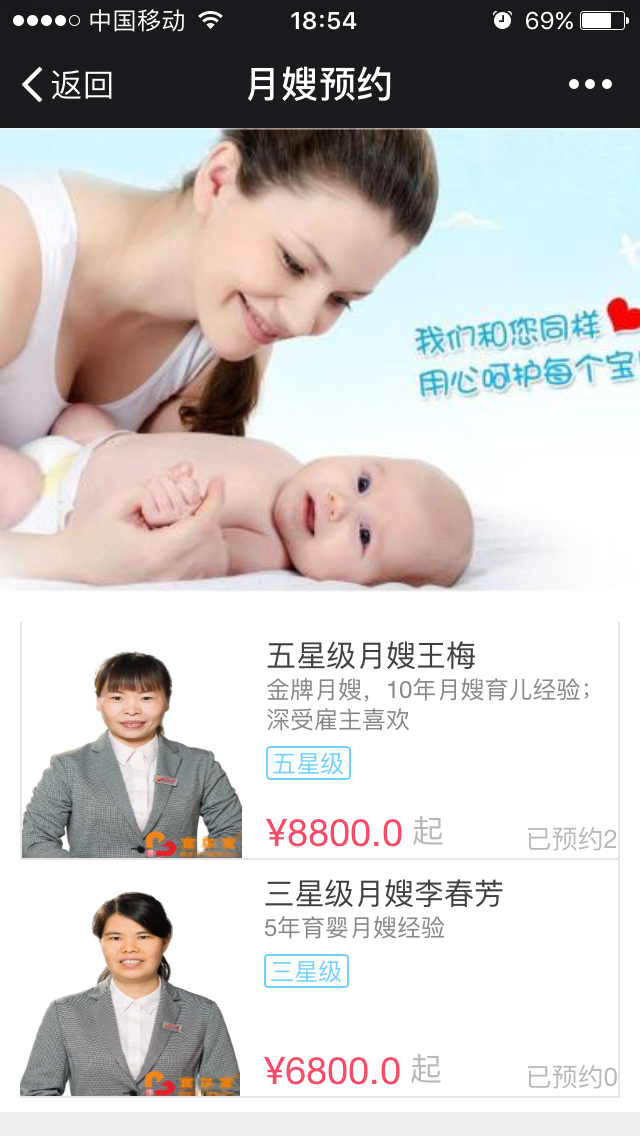Open 五星级月嫂王梅 listing card
This screenshot has width=640, height=1136.
320,742
